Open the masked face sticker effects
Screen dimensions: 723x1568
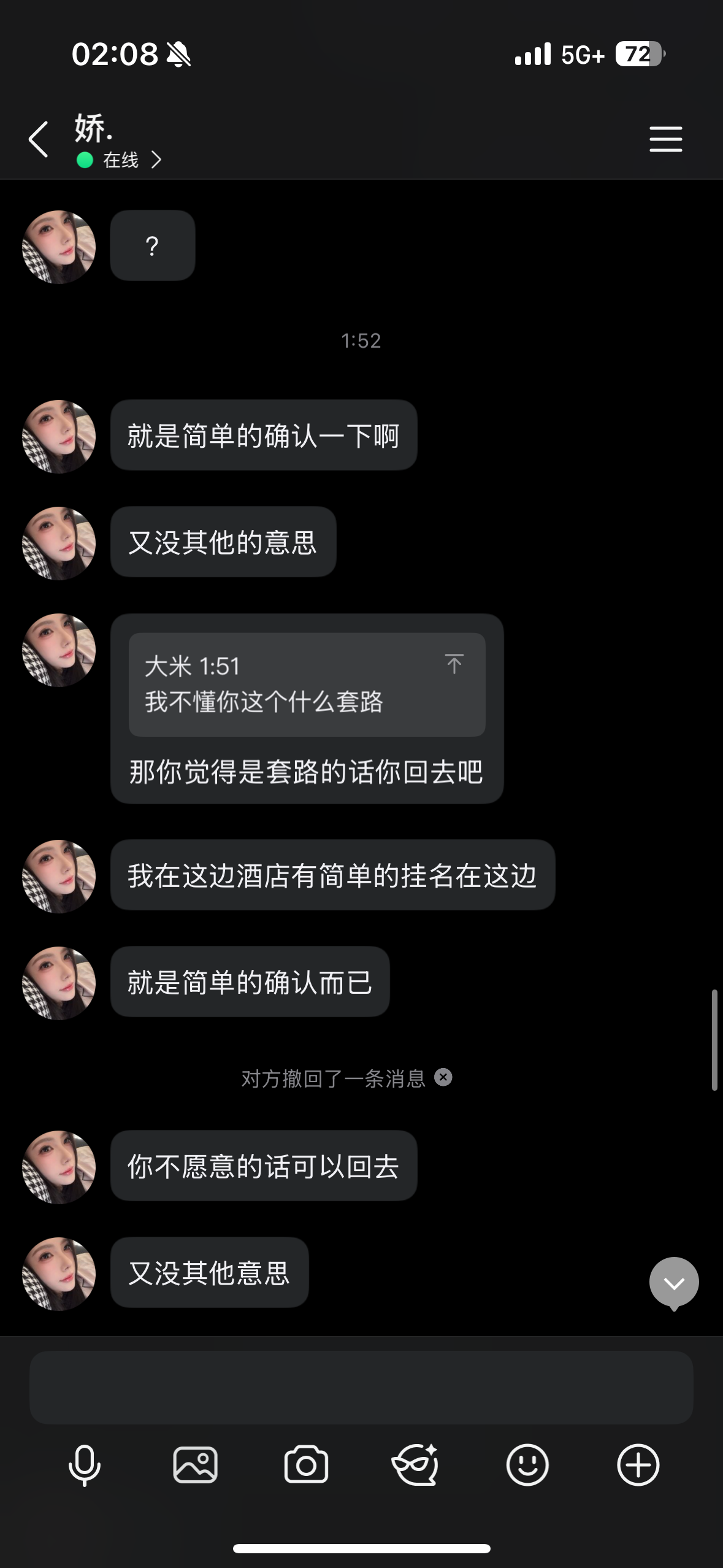(x=416, y=1465)
